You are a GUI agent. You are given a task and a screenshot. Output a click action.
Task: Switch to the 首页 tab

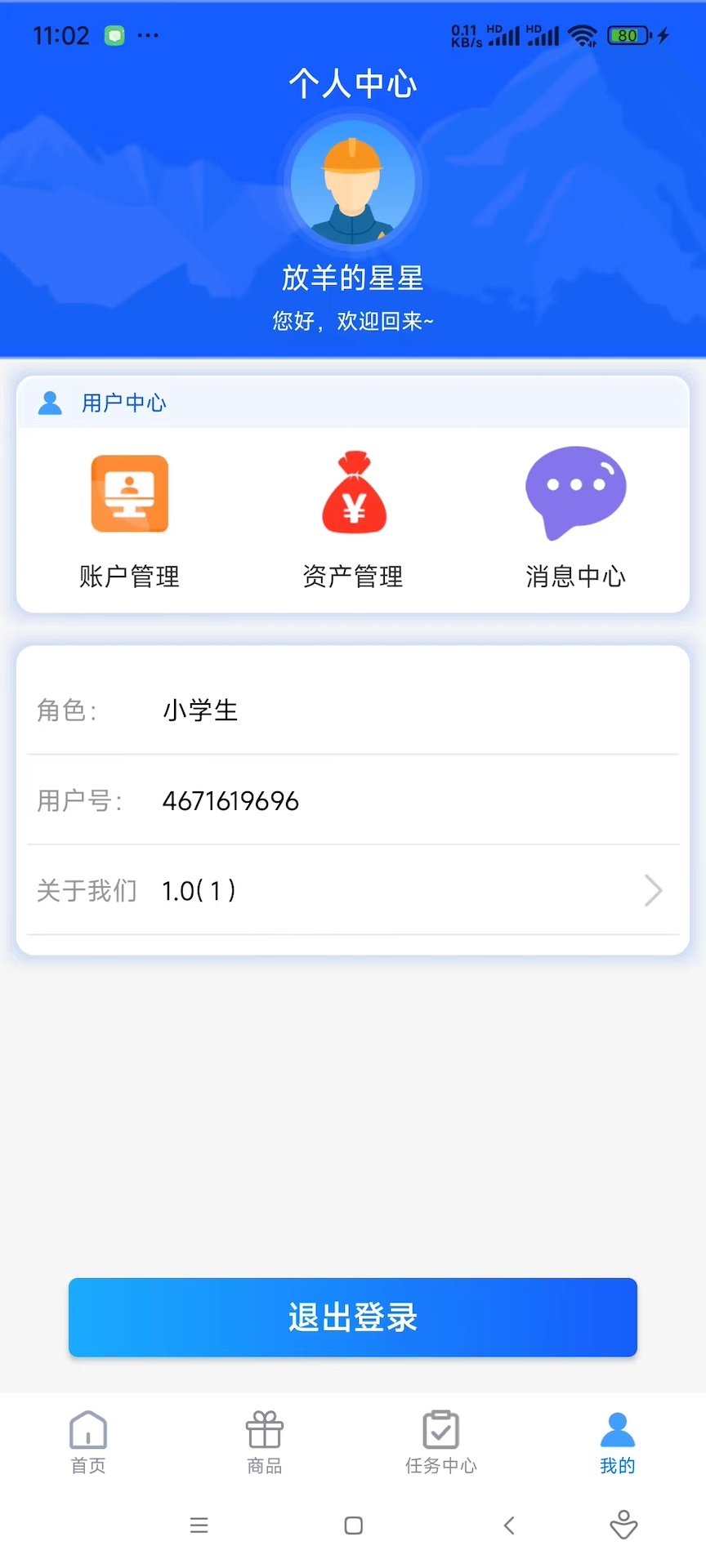[x=88, y=1442]
